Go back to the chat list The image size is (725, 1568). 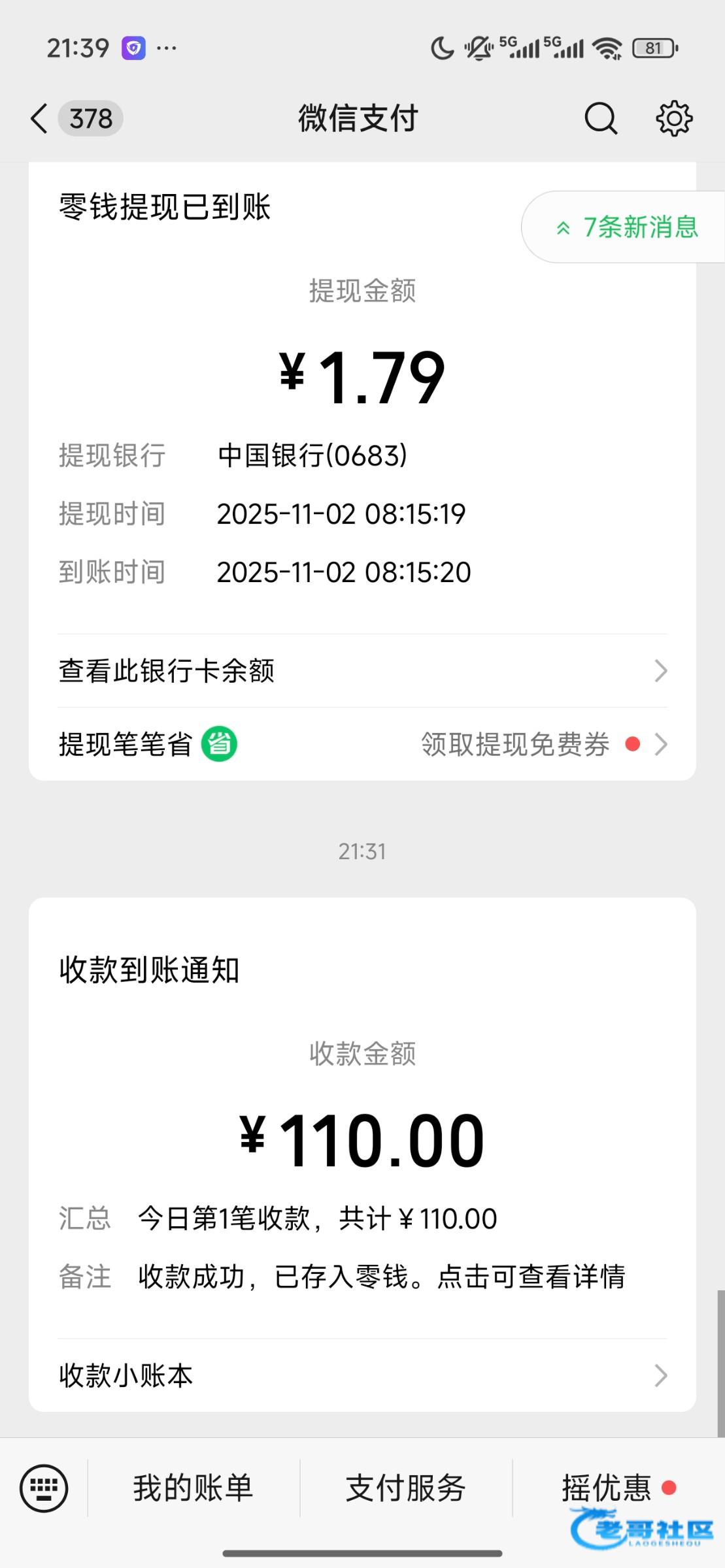(41, 119)
